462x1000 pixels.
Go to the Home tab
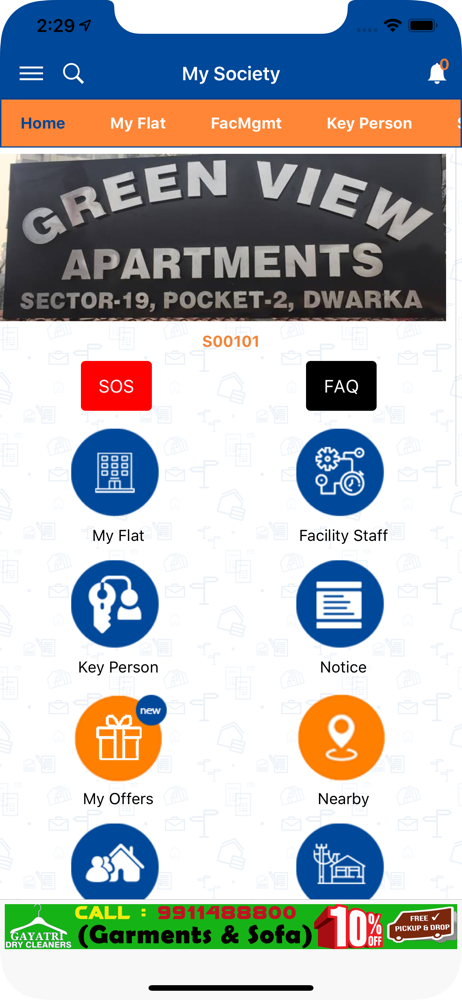pyautogui.click(x=43, y=123)
